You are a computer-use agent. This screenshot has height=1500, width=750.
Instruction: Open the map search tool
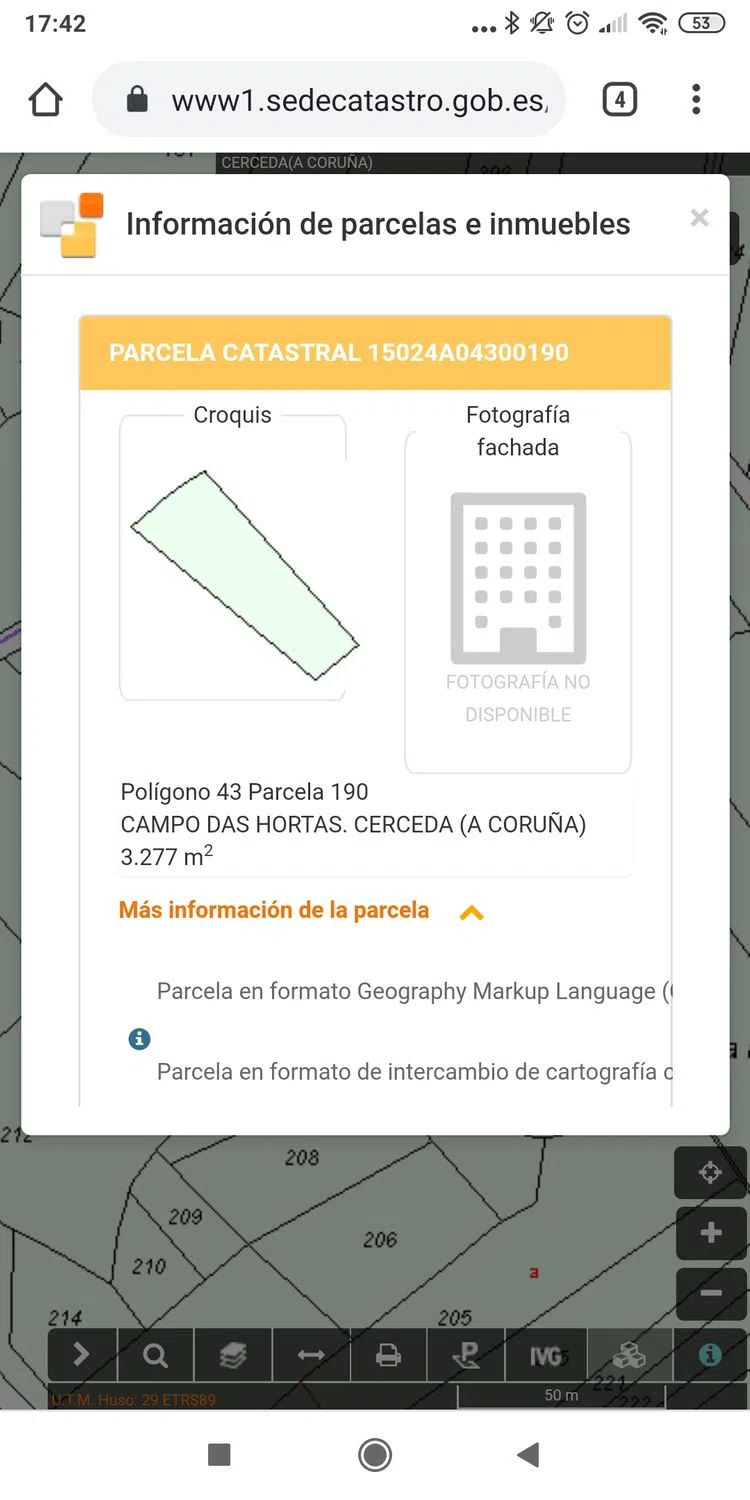coord(156,1355)
